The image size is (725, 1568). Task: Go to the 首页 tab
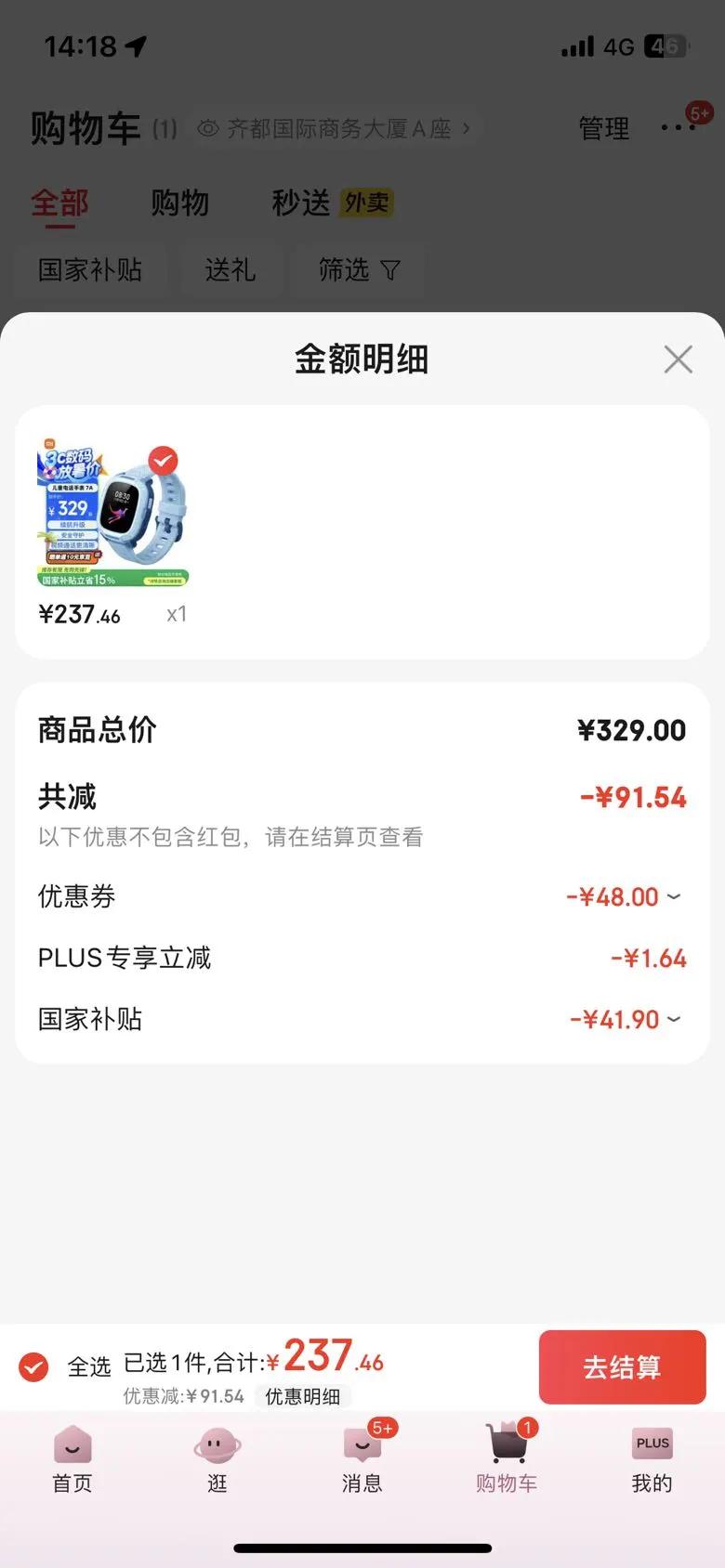(72, 1459)
